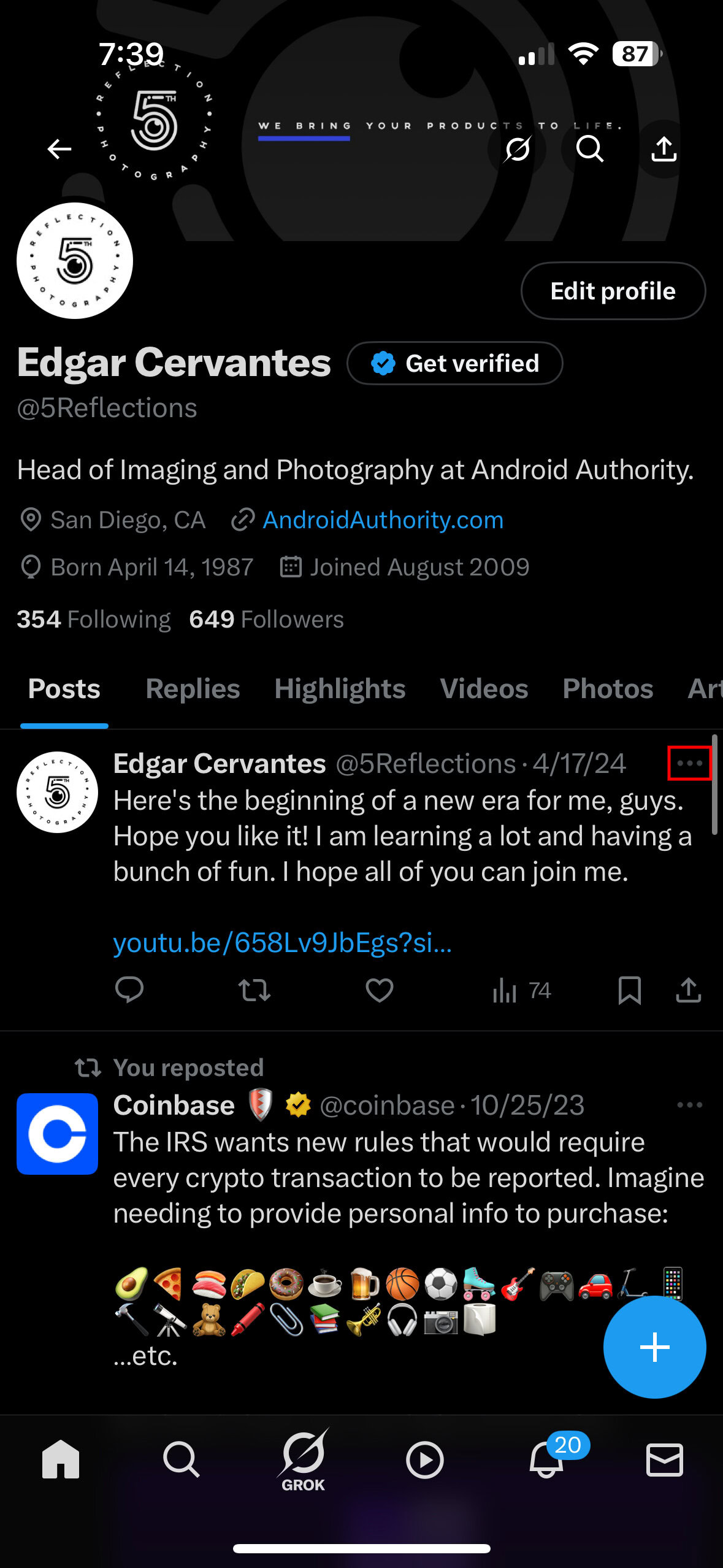Switch to the Highlights tab
This screenshot has width=723, height=1568.
340,689
